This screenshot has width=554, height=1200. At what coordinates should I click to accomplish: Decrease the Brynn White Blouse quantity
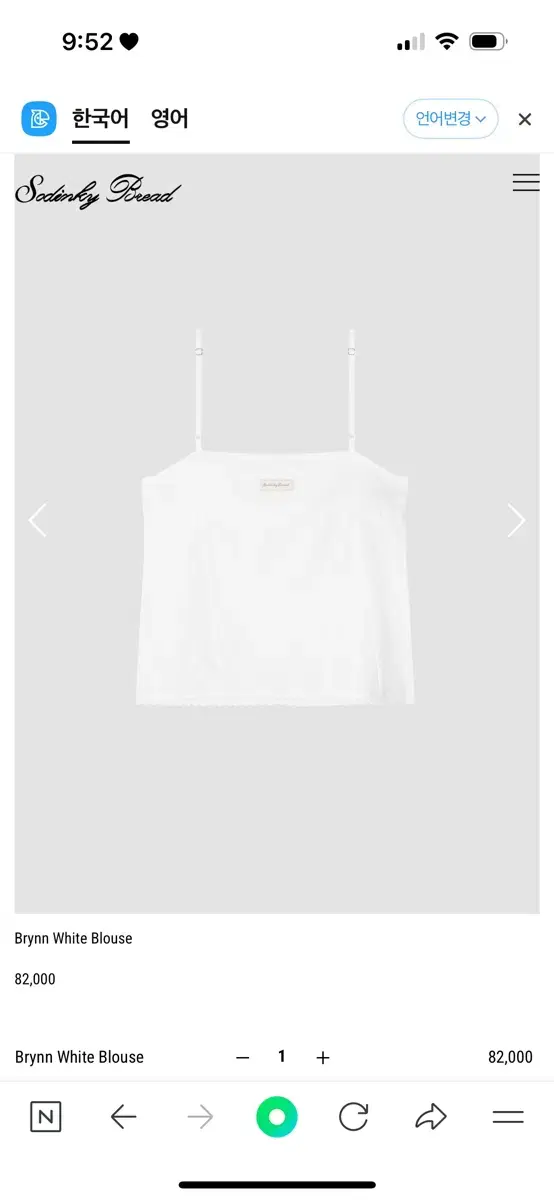click(242, 1057)
